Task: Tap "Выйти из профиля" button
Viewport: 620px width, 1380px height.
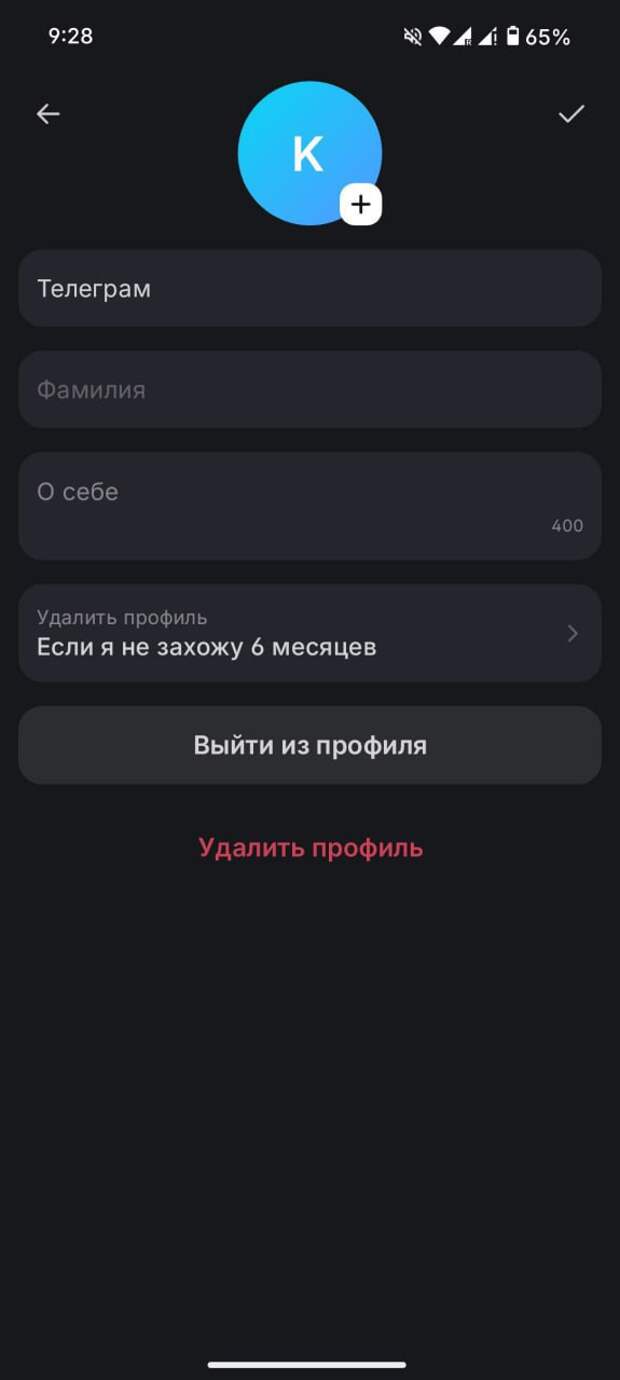Action: coord(310,745)
